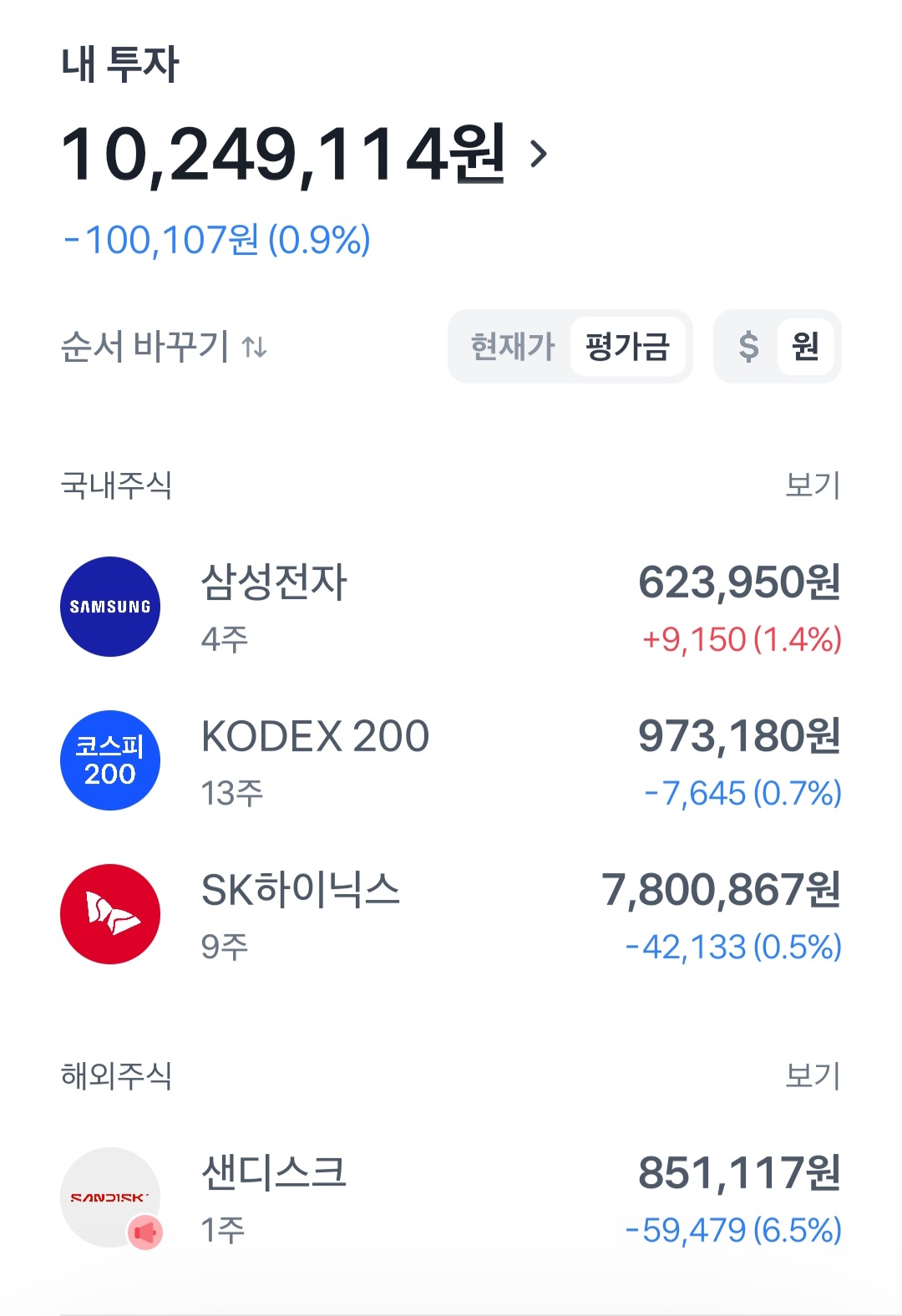The height and width of the screenshot is (1316, 902).
Task: Open the 샌디스크 holding
Action: [451, 1198]
